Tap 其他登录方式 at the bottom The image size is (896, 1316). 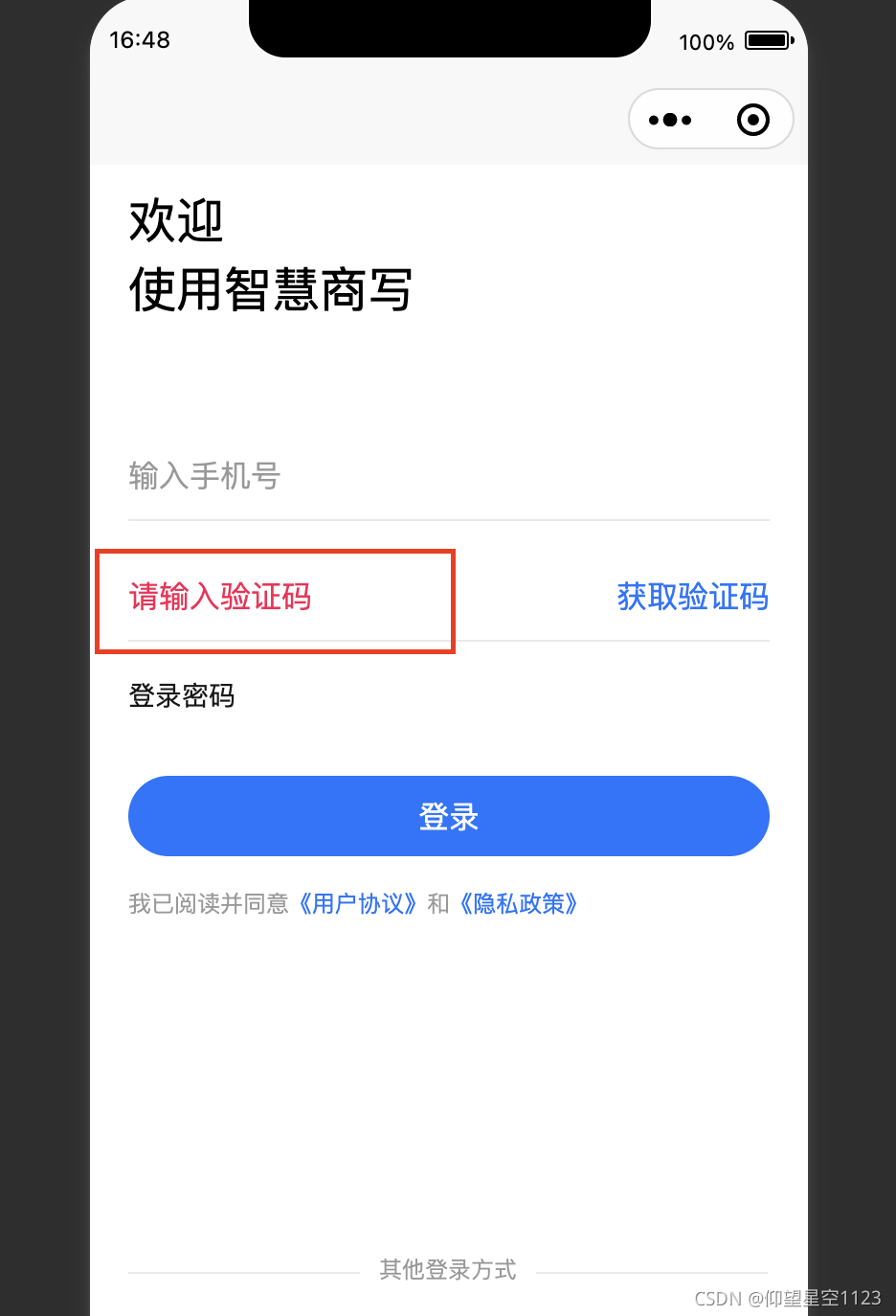pos(447,1269)
